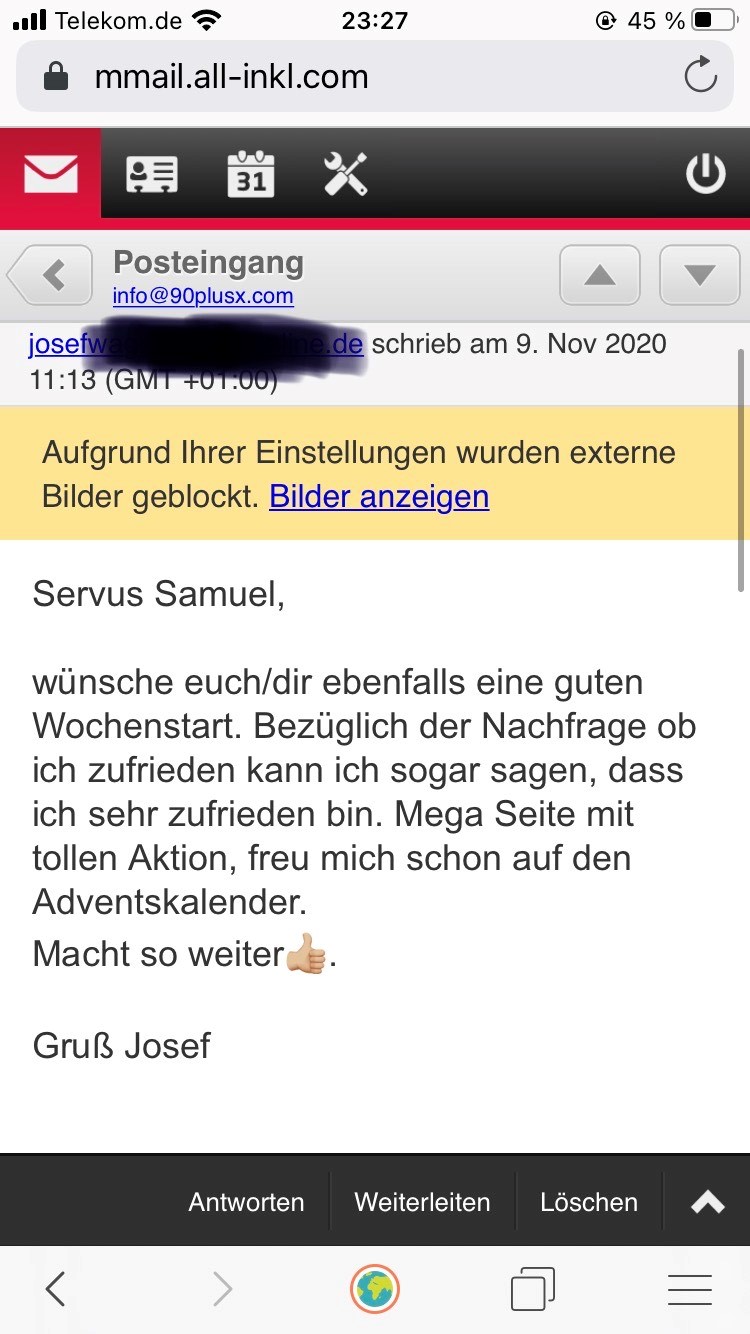
Task: Reply using the Antworten button
Action: 246,1202
